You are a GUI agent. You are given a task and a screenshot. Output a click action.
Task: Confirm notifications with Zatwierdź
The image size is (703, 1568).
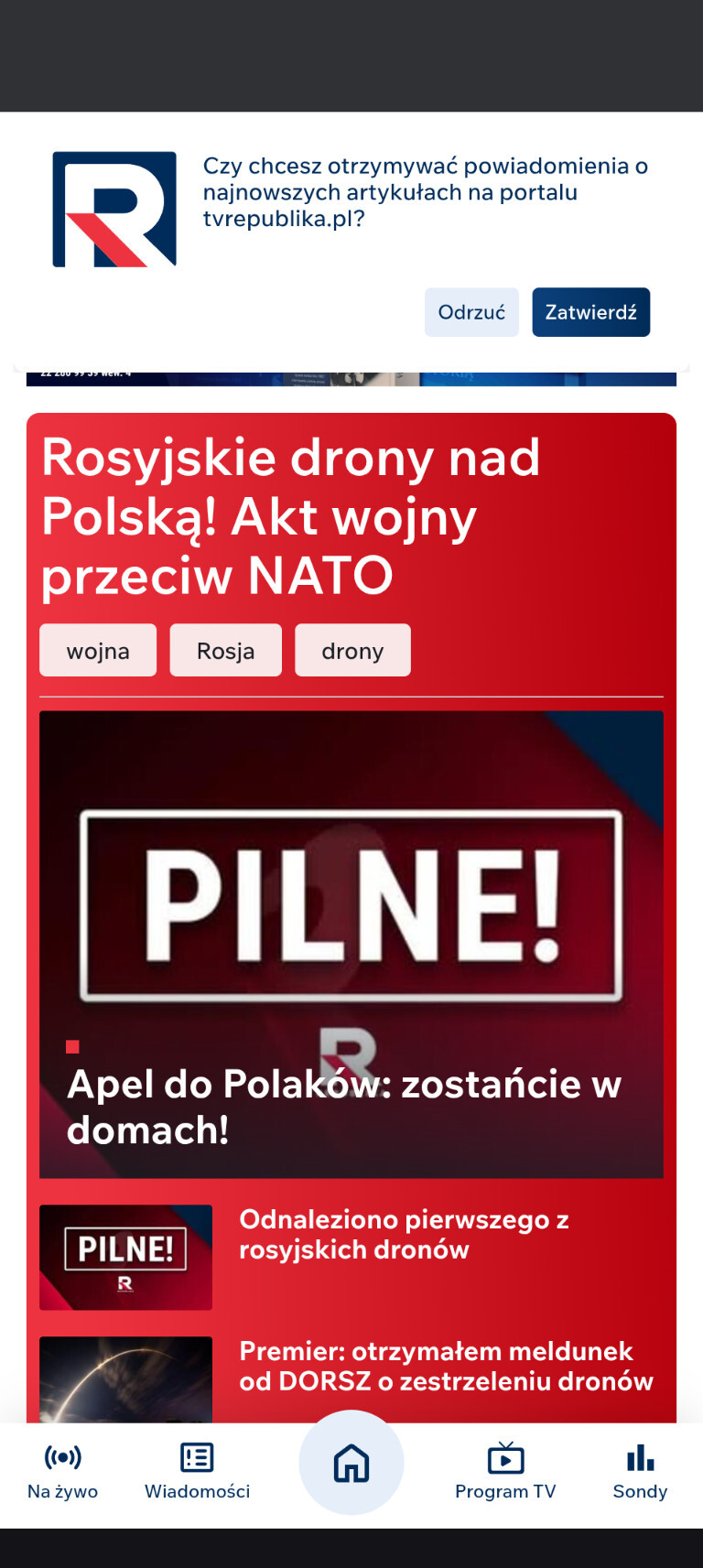click(590, 312)
